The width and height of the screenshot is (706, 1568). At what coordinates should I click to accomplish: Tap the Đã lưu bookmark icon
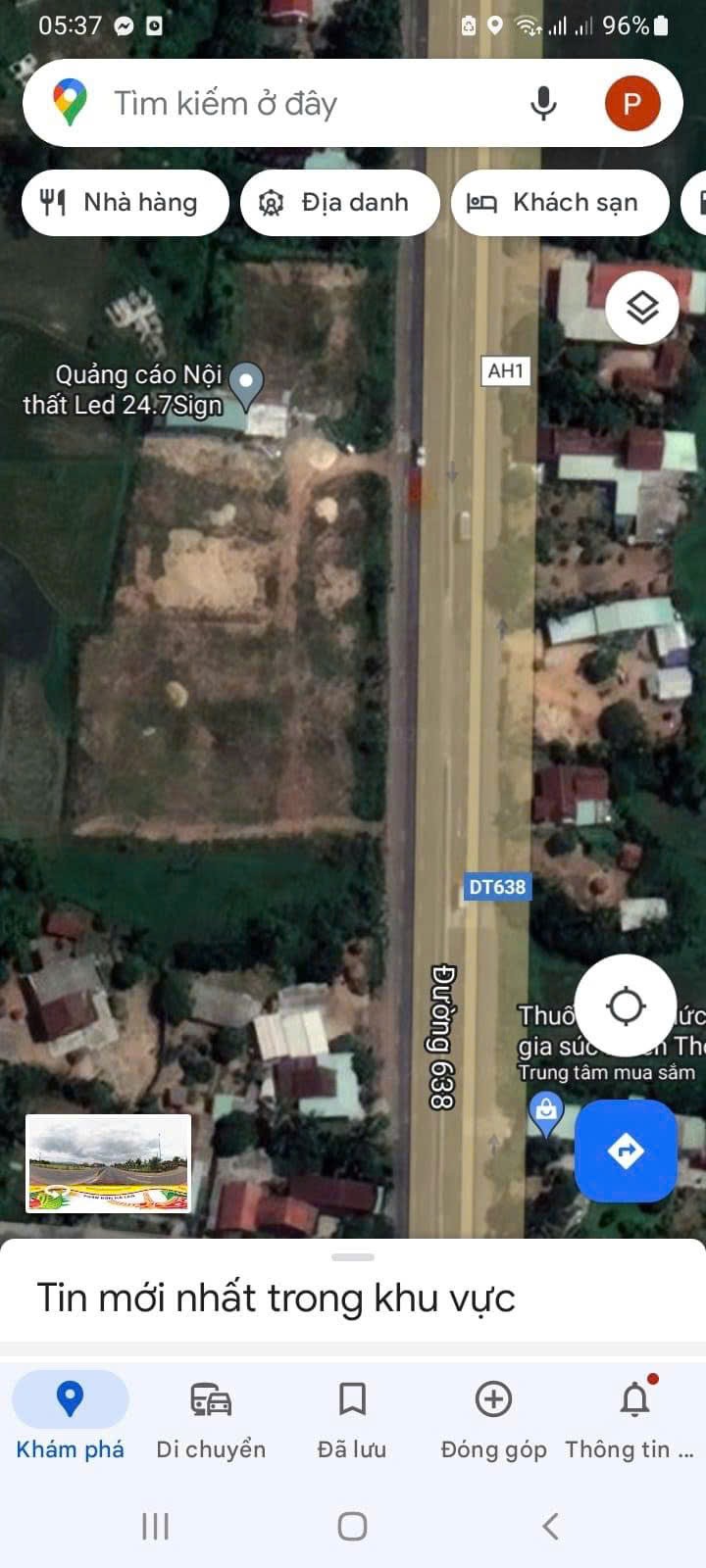pyautogui.click(x=352, y=1399)
